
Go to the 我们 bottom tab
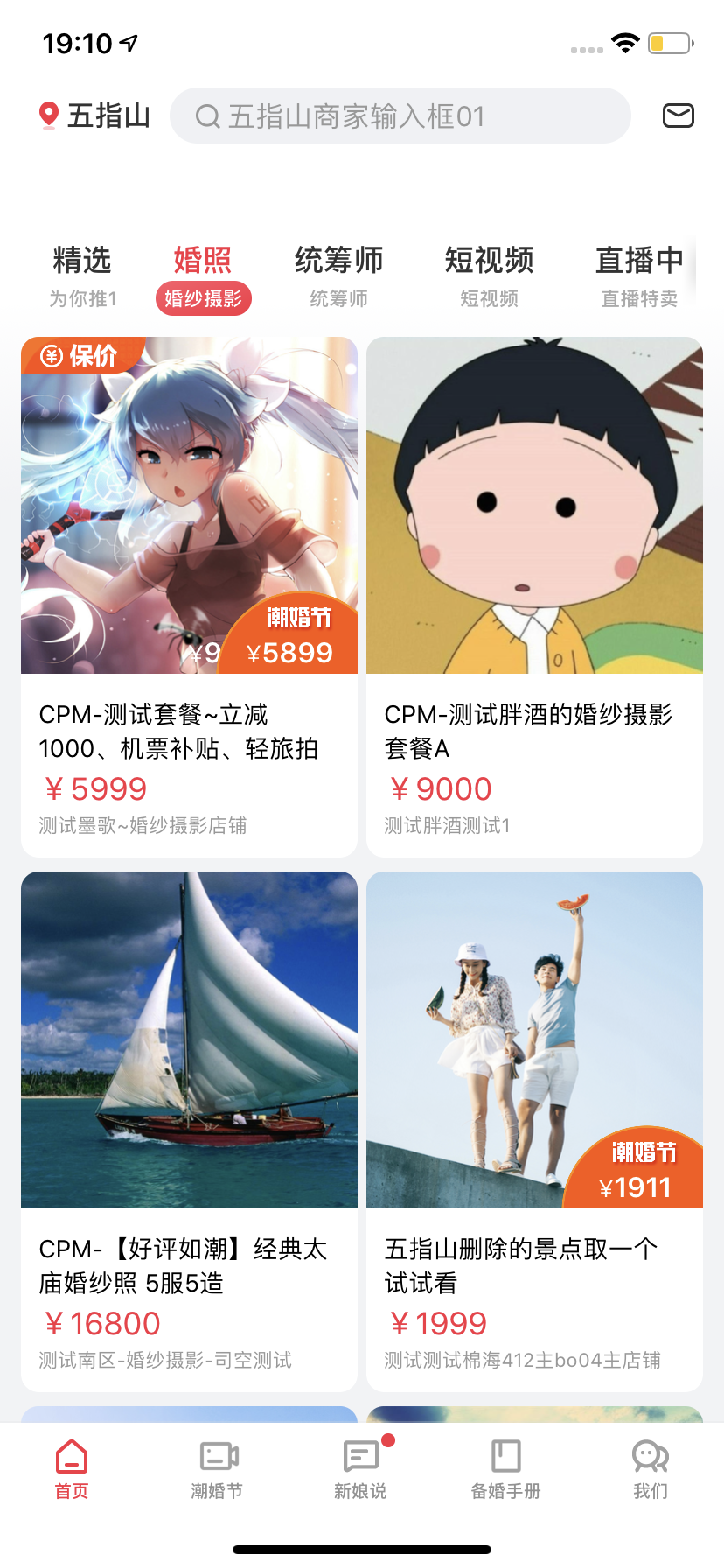pos(651,1469)
